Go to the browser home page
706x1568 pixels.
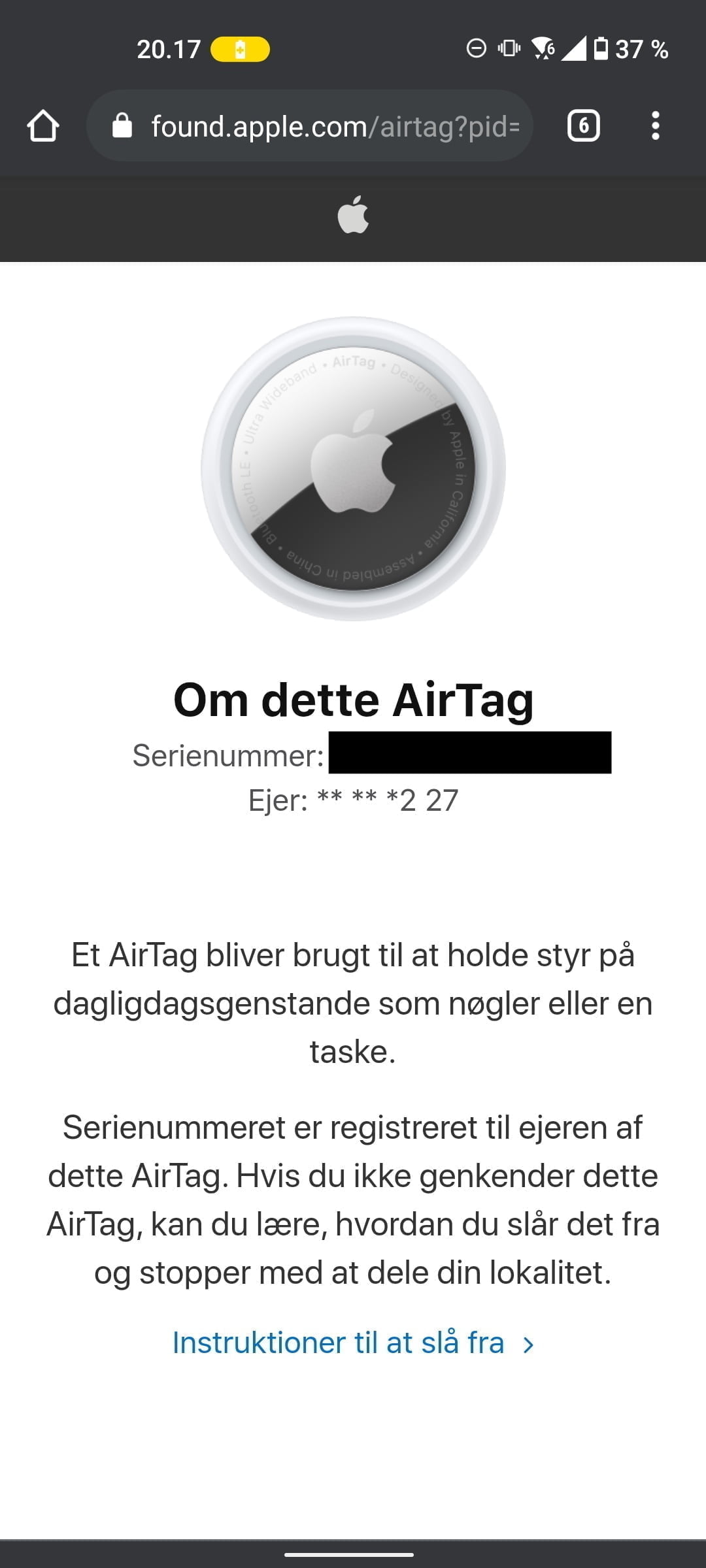coord(43,125)
